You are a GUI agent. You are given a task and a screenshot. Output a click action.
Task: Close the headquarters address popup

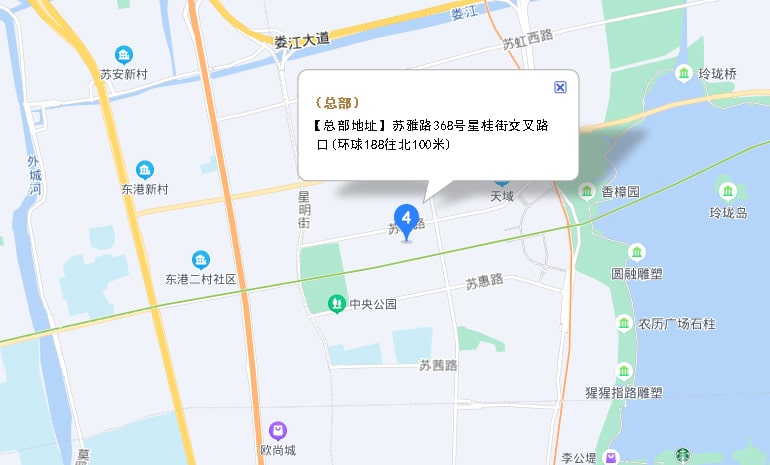point(560,87)
